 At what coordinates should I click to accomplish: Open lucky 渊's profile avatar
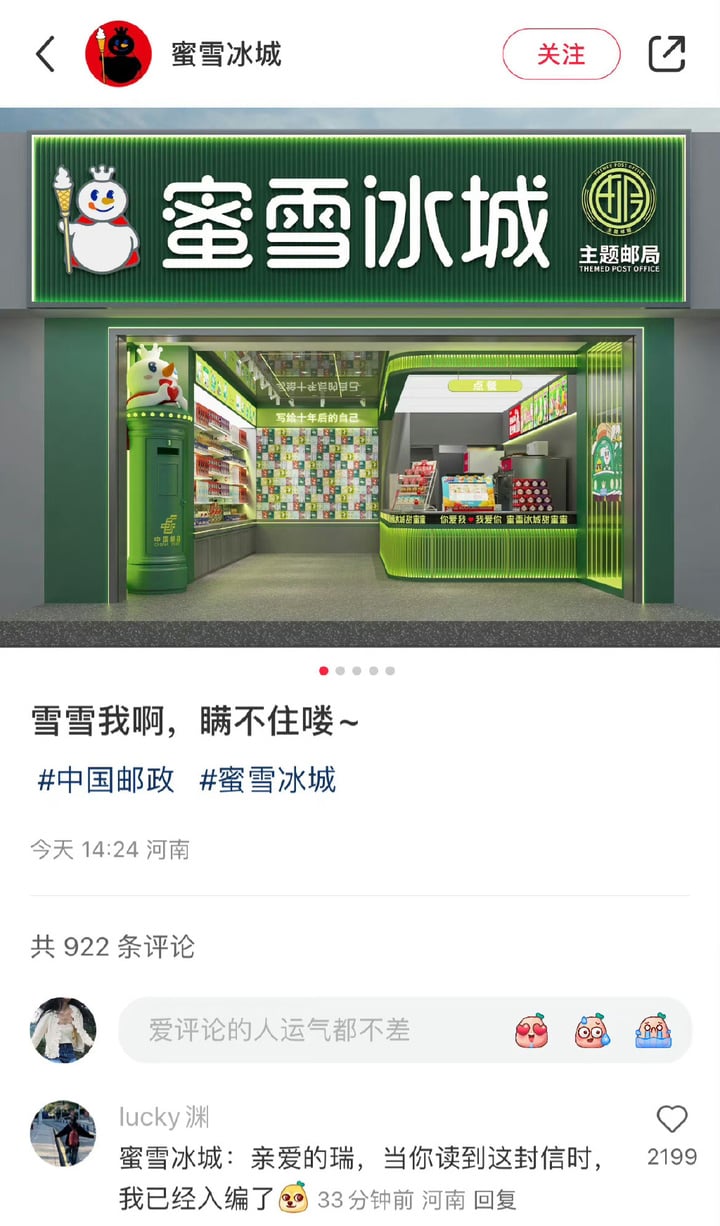pyautogui.click(x=63, y=1134)
